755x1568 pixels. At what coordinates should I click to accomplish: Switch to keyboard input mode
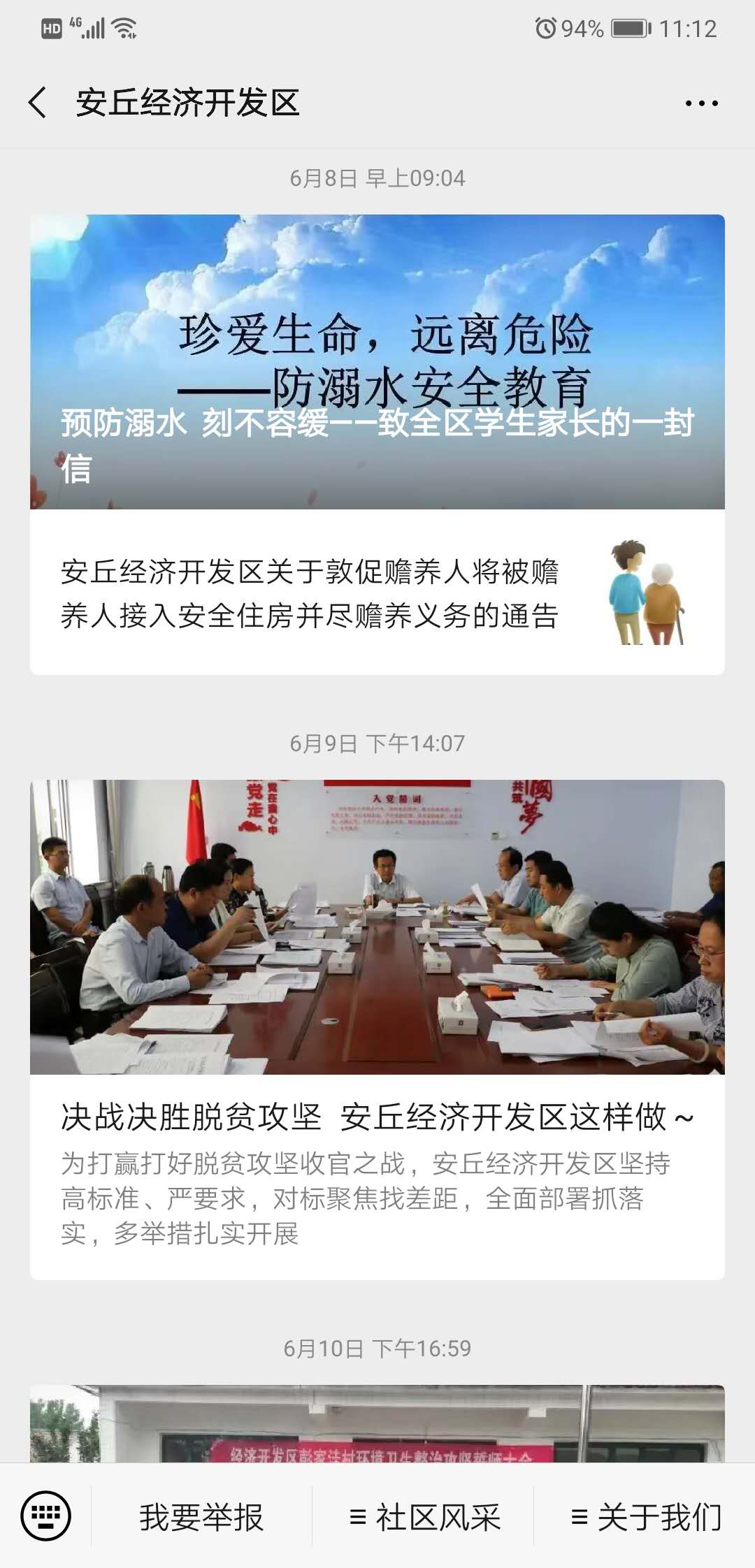46,1516
